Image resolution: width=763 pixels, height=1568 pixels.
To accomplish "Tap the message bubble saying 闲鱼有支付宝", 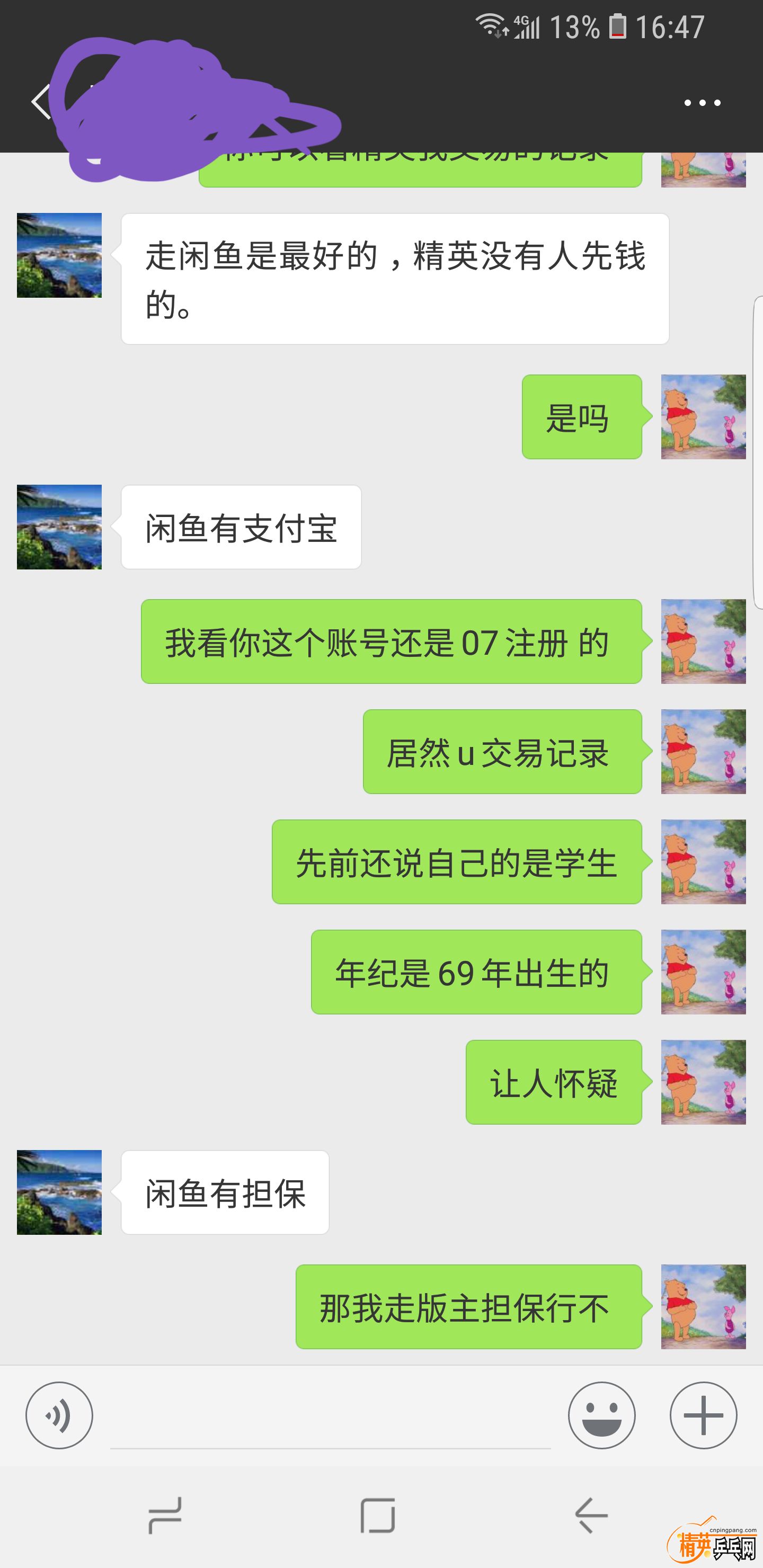I will (x=241, y=526).
